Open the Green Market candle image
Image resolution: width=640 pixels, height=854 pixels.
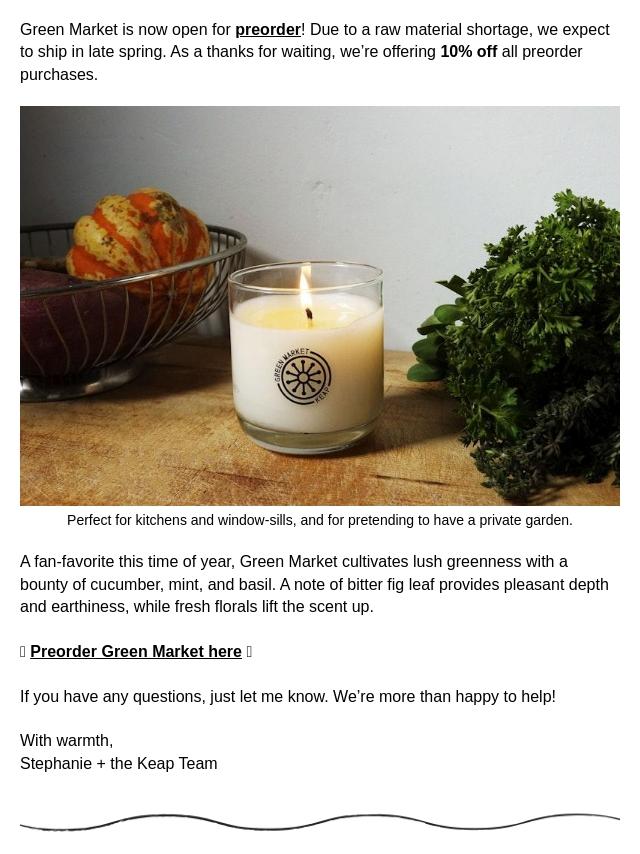pos(320,306)
